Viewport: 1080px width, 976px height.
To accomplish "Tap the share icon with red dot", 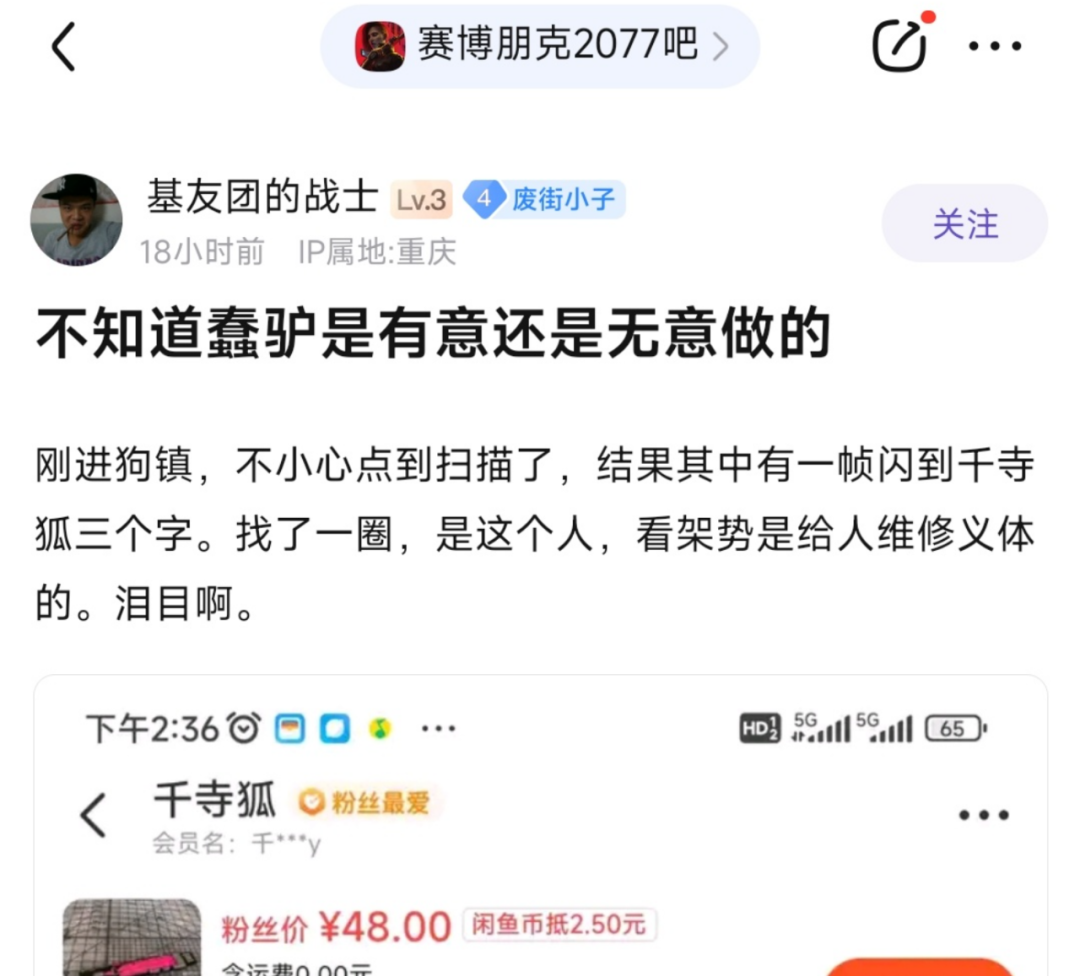I will tap(900, 46).
